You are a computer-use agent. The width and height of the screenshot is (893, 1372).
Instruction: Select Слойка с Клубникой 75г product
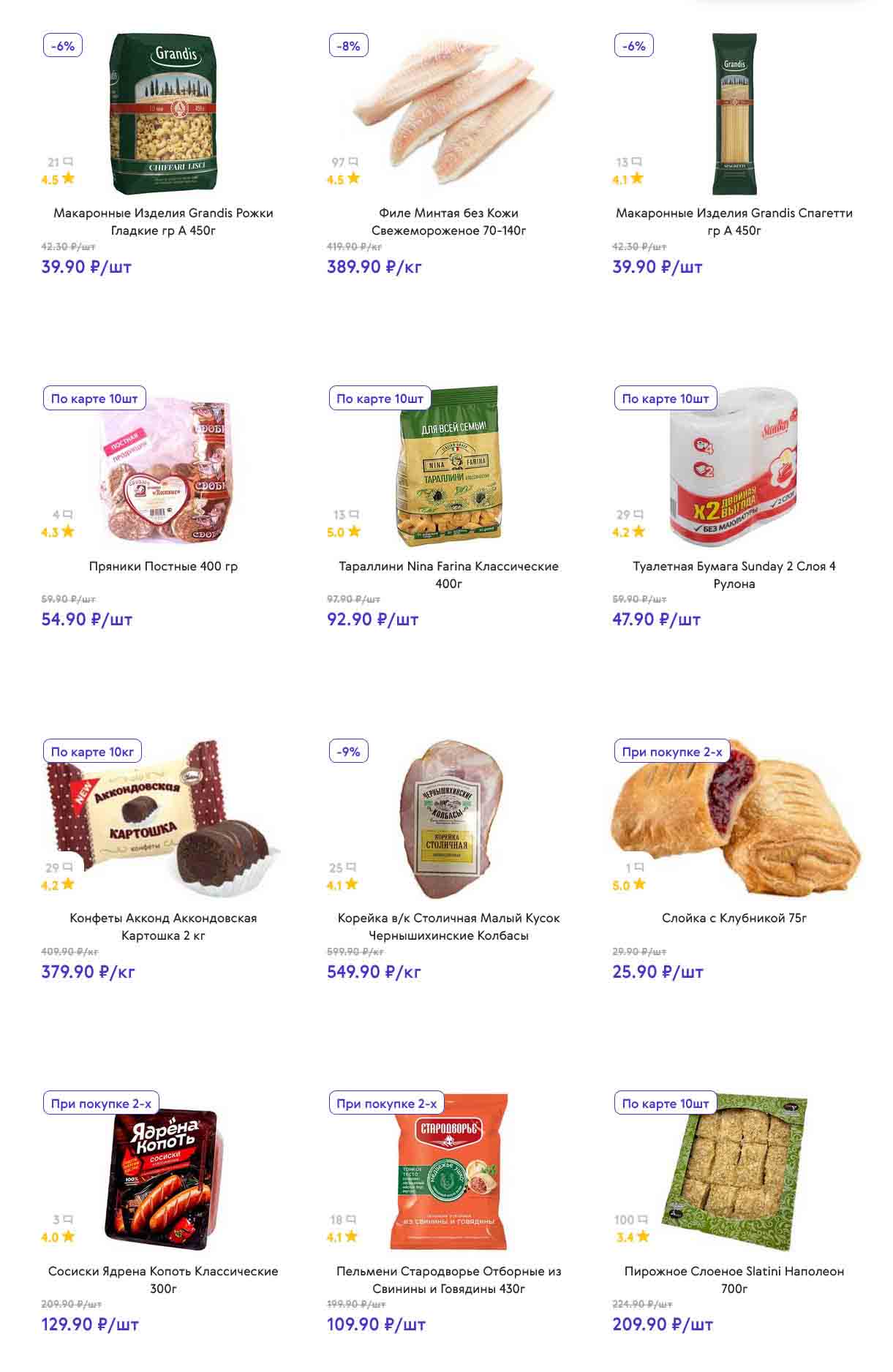(734, 918)
